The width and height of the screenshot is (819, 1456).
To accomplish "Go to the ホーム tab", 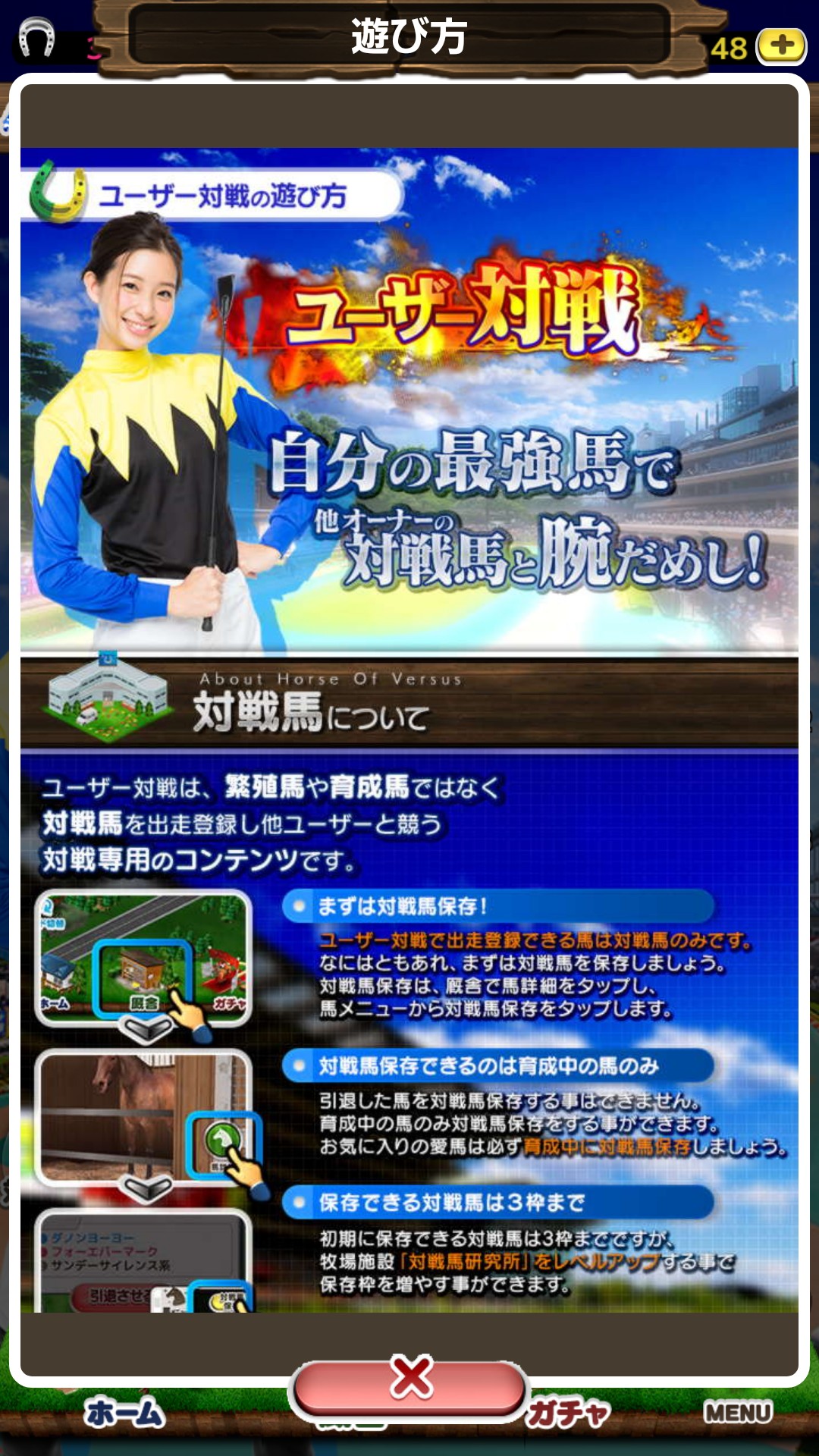I will pos(124,1413).
